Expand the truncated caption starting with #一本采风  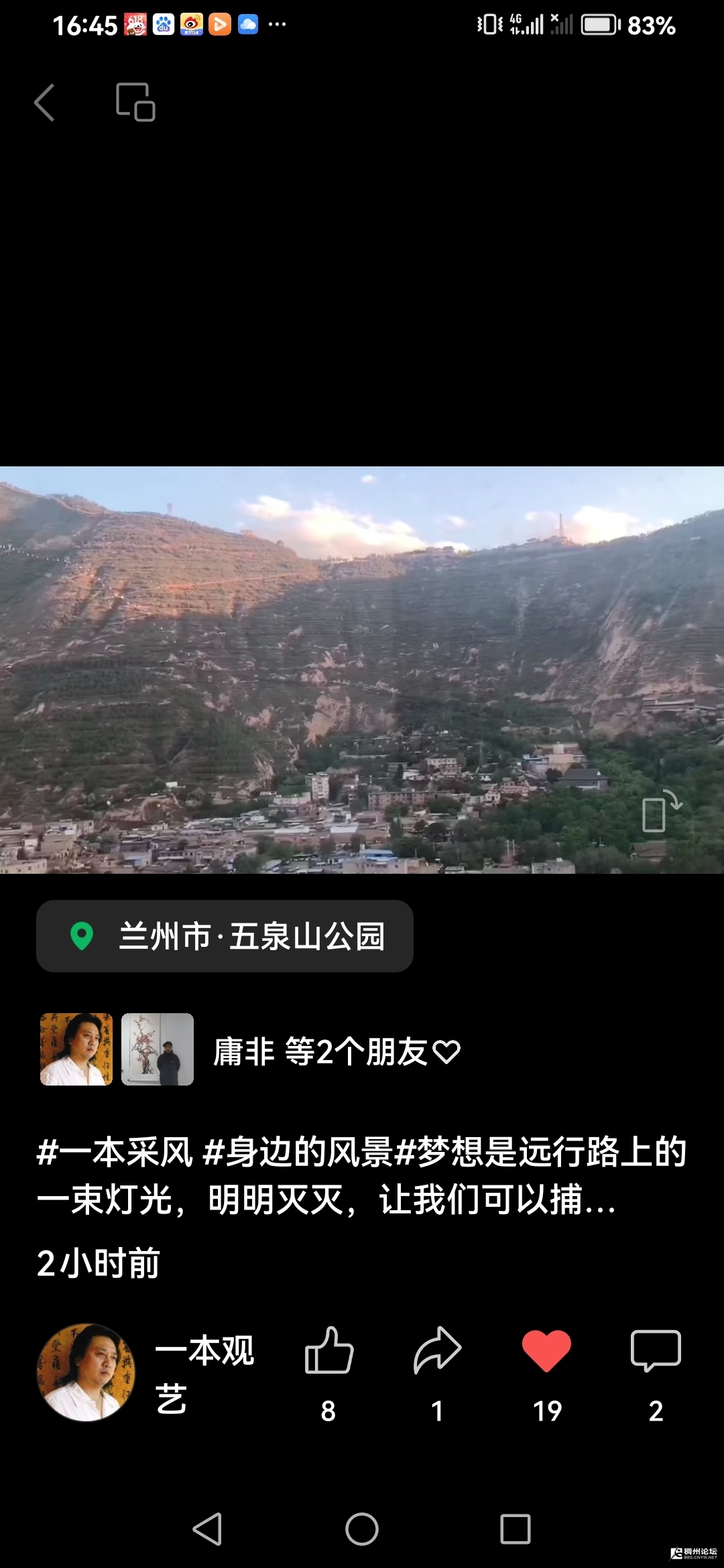coord(362,1176)
